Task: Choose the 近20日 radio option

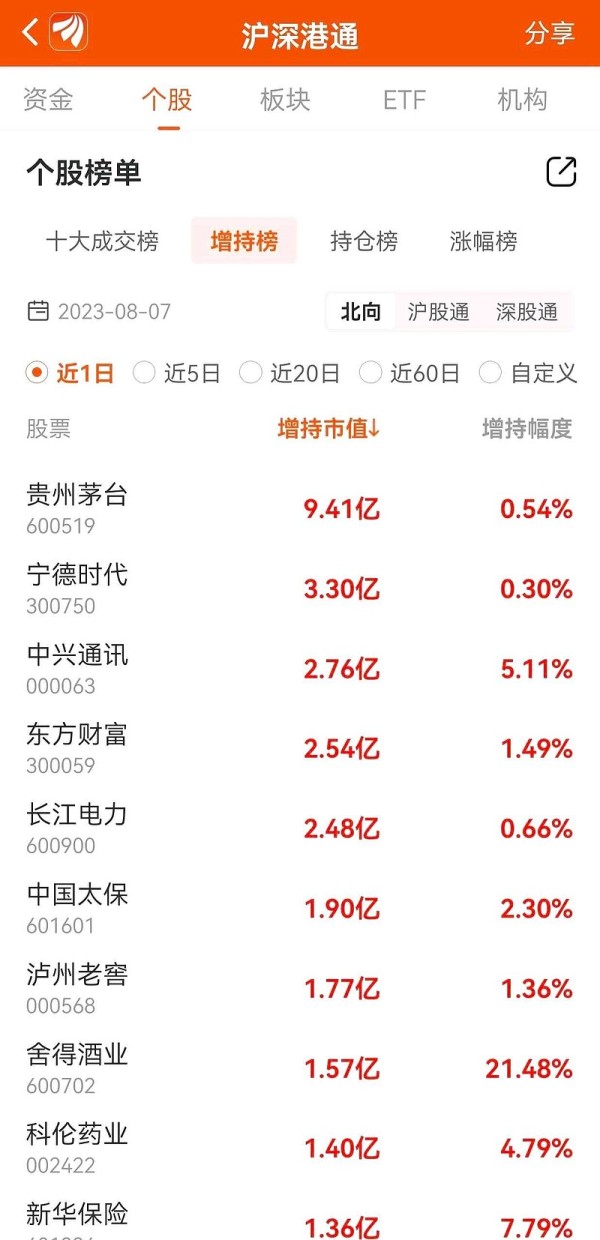Action: [x=290, y=374]
